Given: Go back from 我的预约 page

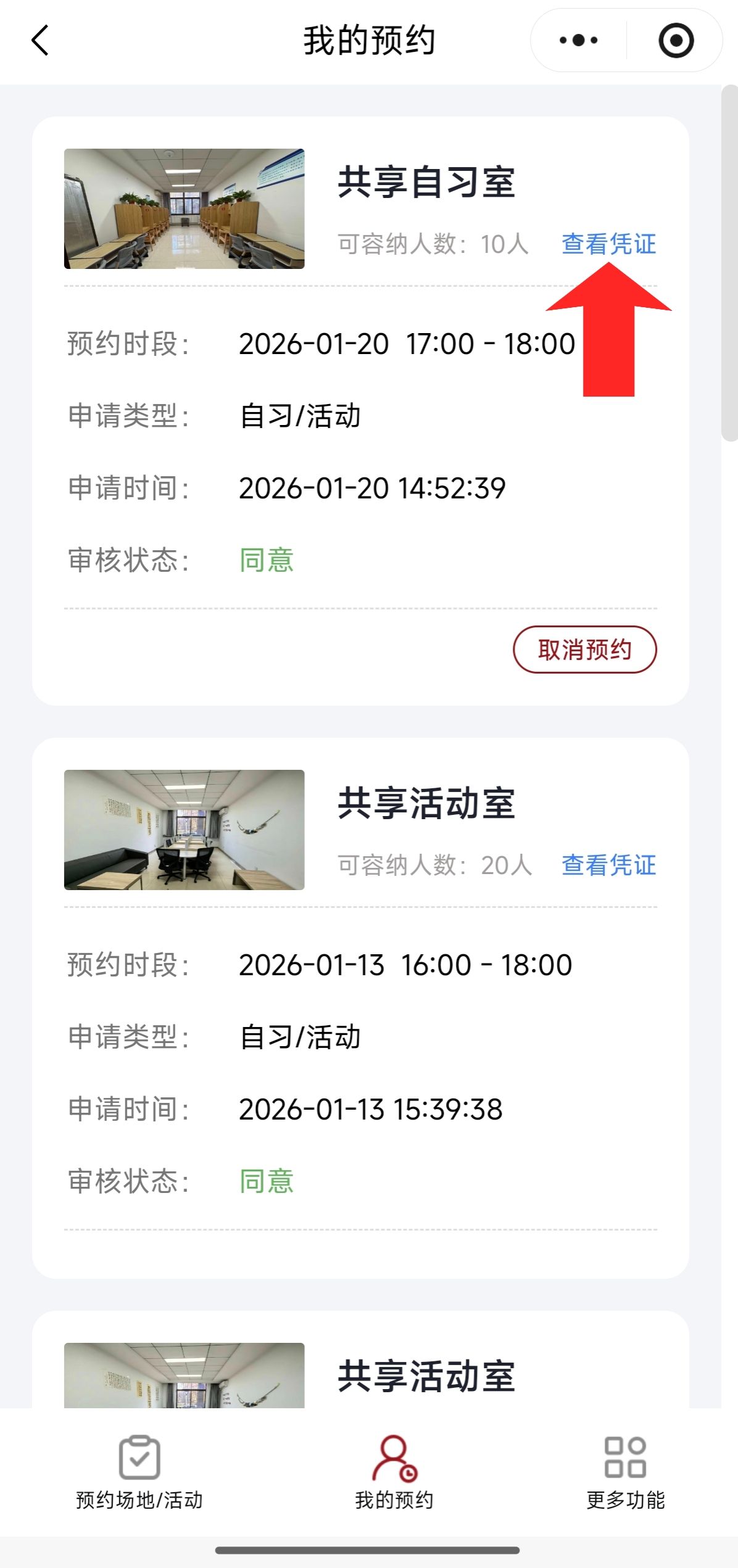Looking at the screenshot, I should point(40,41).
